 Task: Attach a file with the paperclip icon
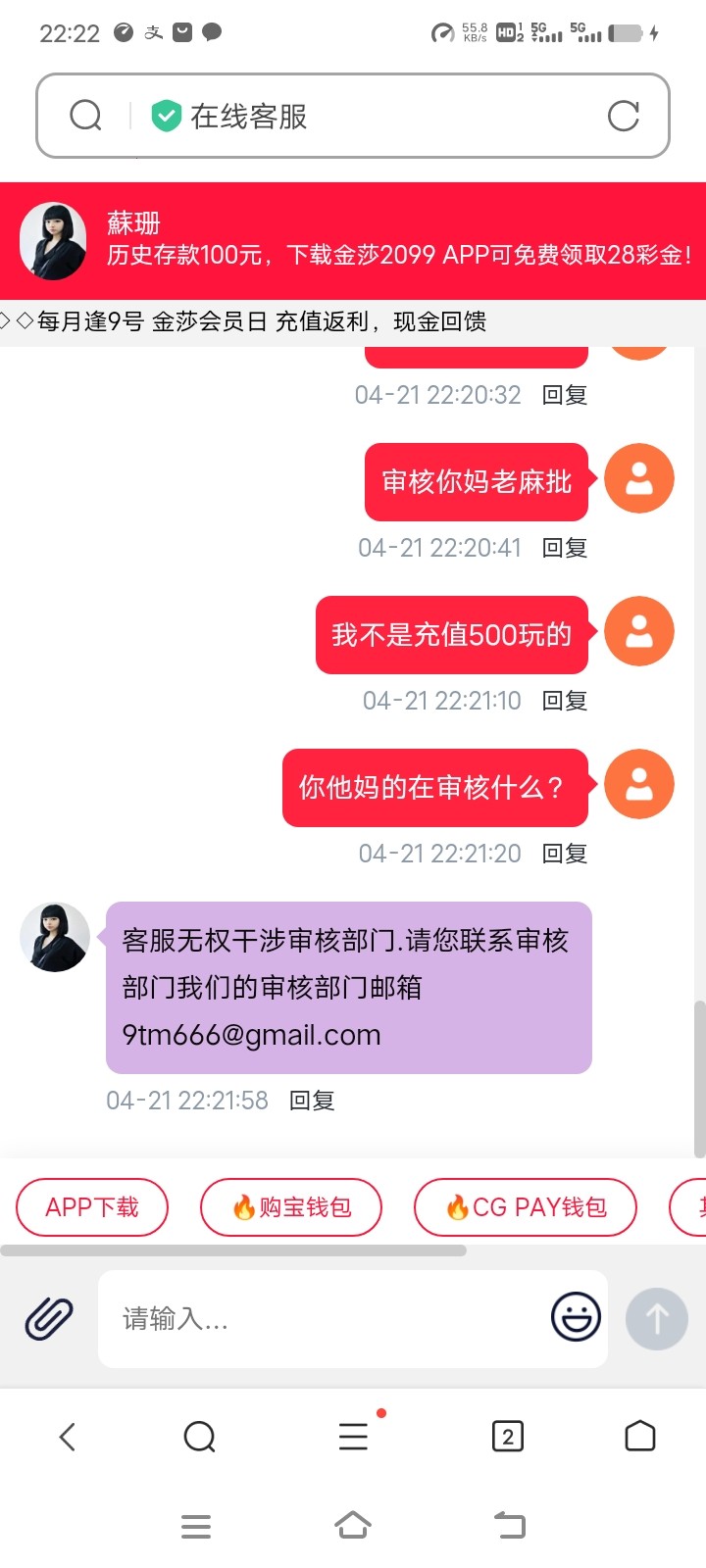pyautogui.click(x=49, y=1319)
